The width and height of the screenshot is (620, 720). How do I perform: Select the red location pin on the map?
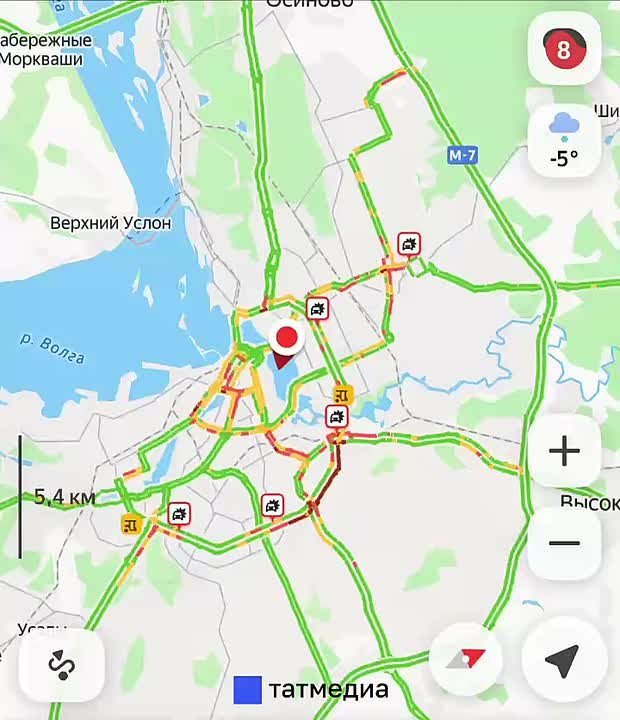click(x=288, y=339)
